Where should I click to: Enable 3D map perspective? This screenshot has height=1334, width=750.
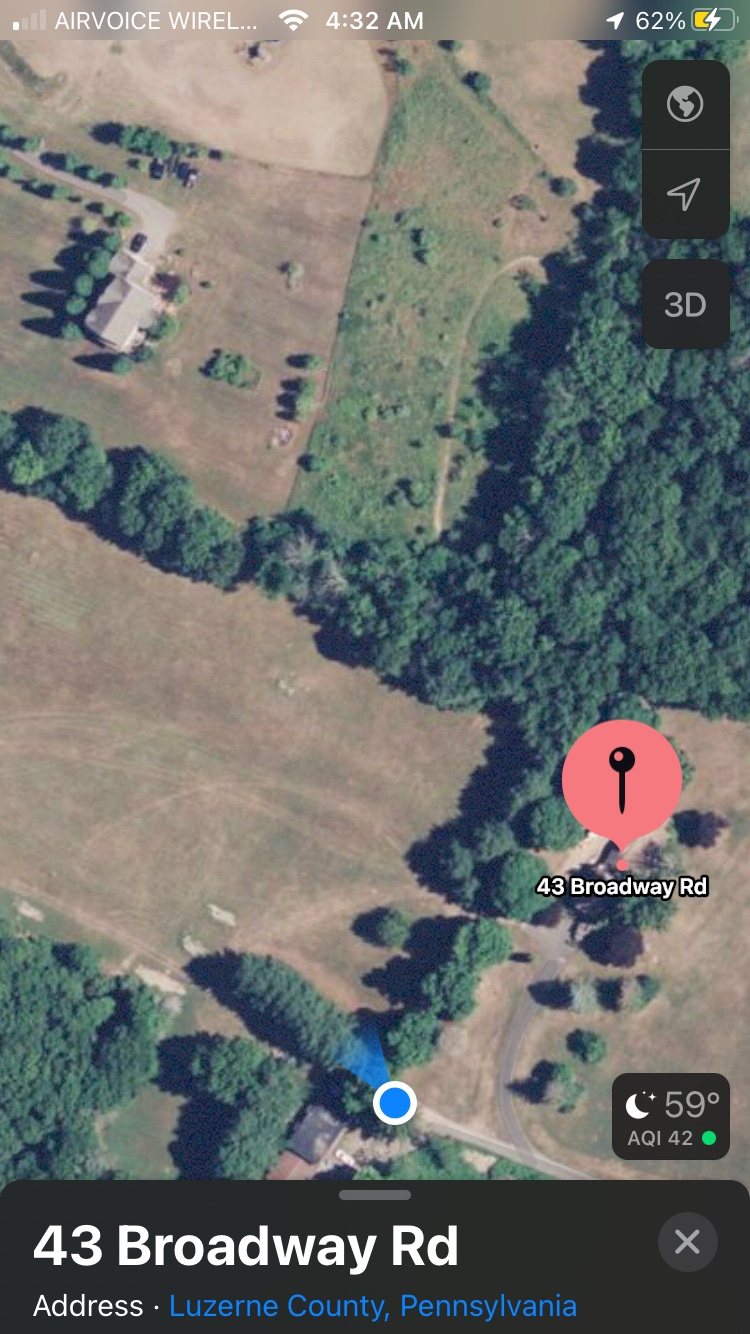686,305
